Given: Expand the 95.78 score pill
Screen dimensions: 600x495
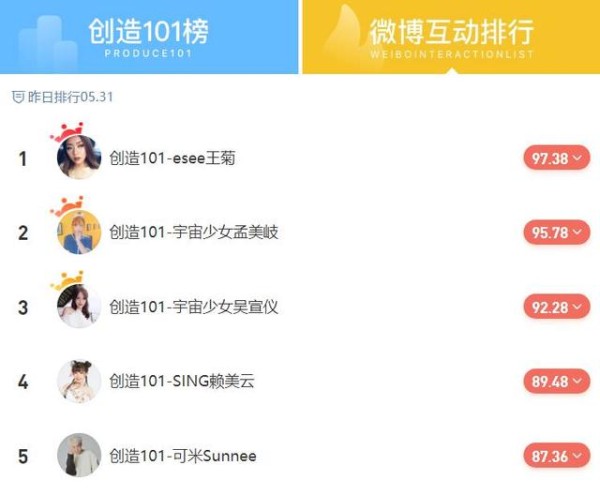Looking at the screenshot, I should tap(556, 232).
